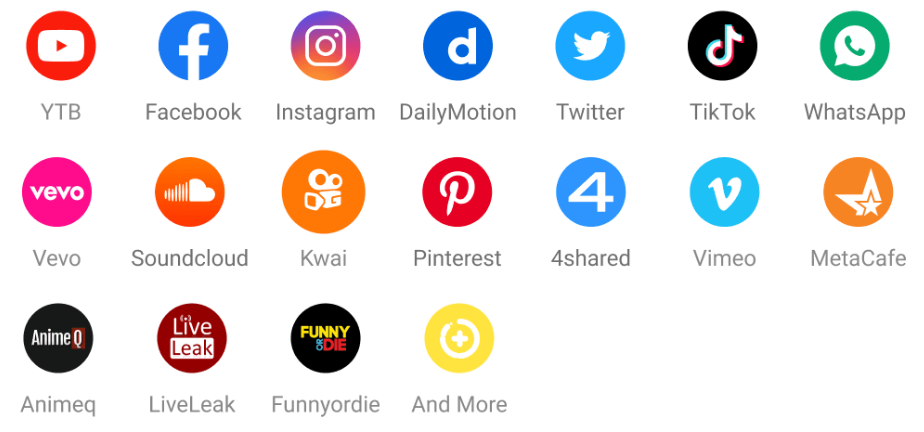The height and width of the screenshot is (432, 924).
Task: Launch the Instagram shortcut
Action: click(325, 46)
